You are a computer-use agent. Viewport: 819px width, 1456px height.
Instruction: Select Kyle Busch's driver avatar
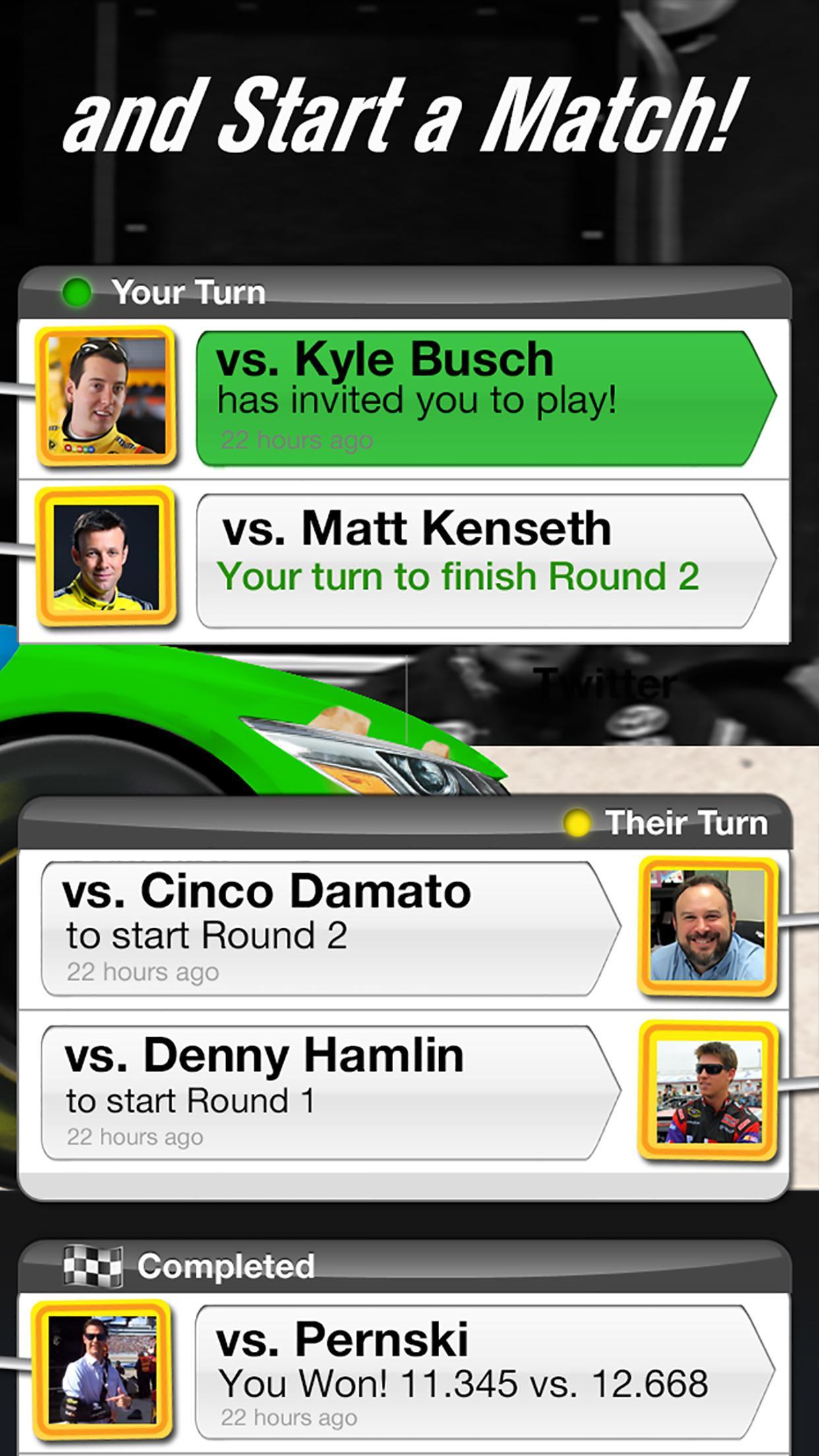pyautogui.click(x=106, y=394)
